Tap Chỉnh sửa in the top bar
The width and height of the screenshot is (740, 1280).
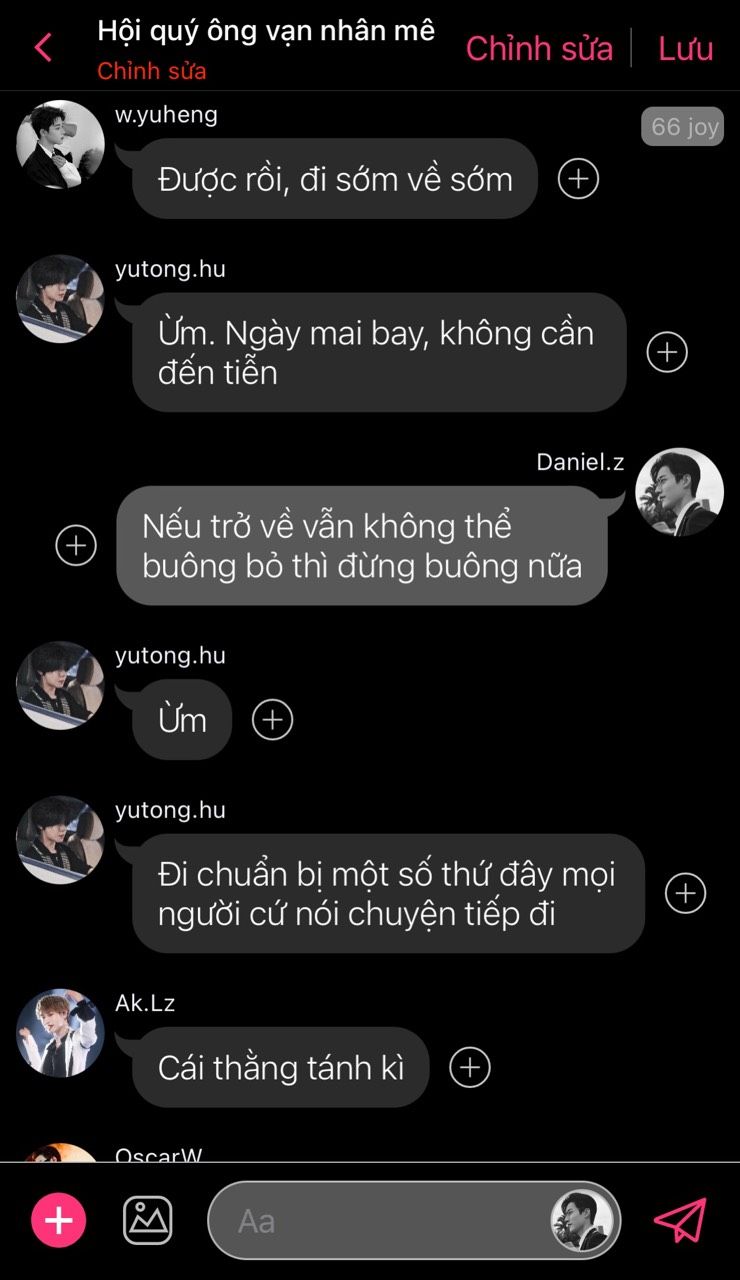coord(539,48)
